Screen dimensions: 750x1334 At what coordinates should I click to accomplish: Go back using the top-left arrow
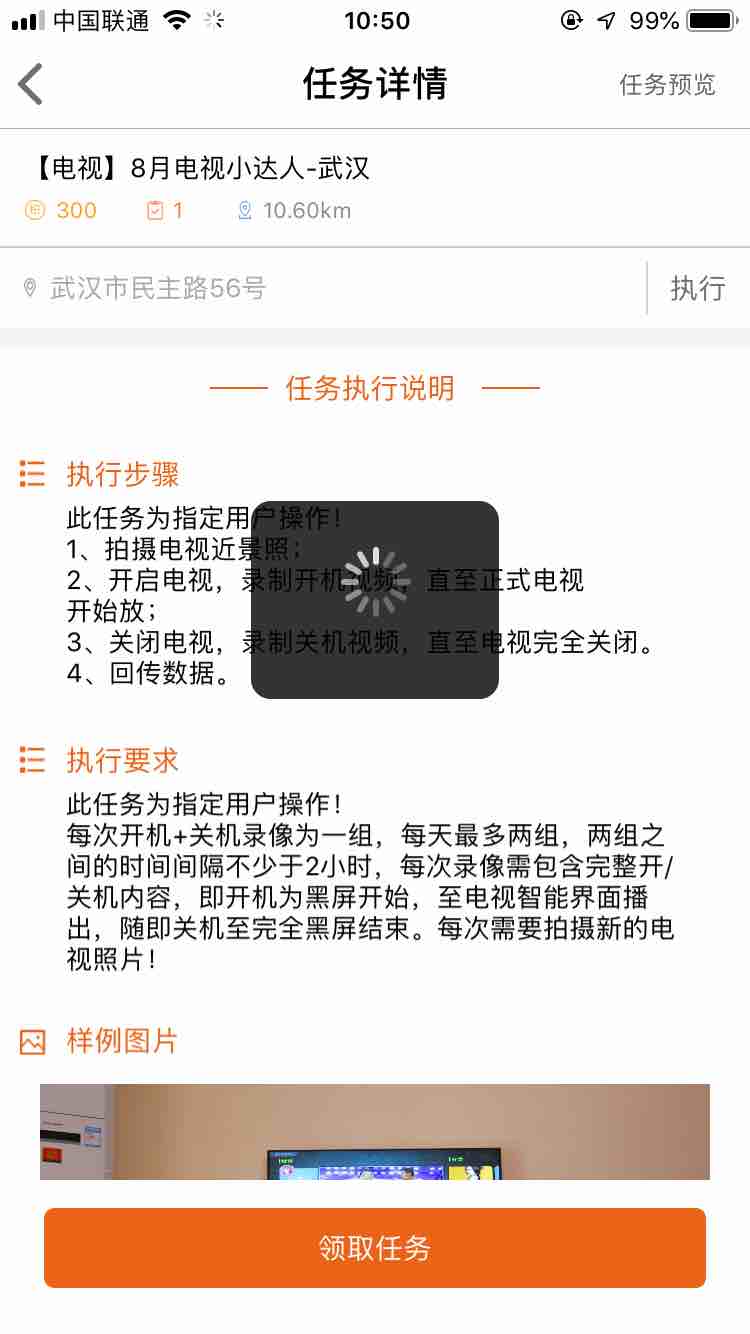point(31,84)
